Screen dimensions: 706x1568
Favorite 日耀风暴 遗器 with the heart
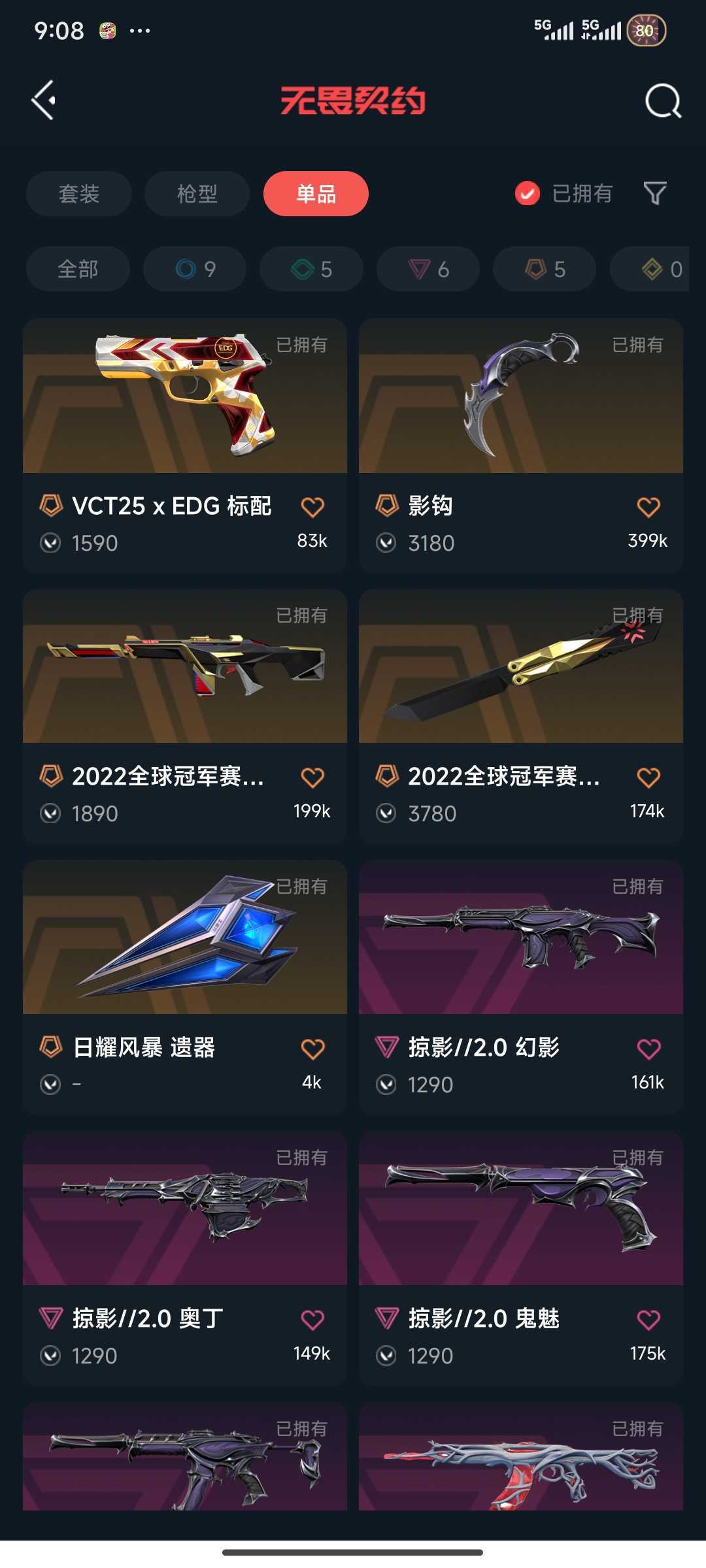(313, 1046)
